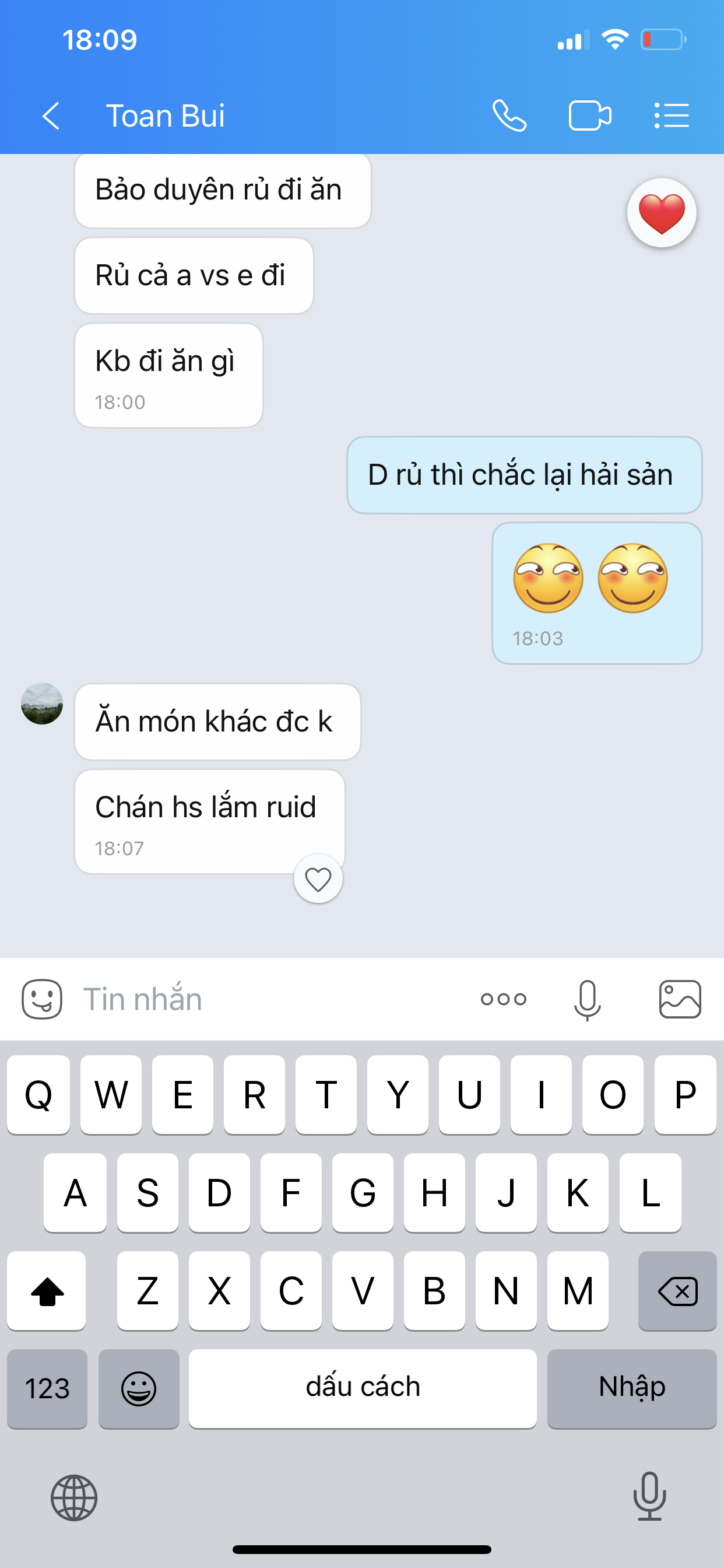The width and height of the screenshot is (724, 1568).
Task: Start a video call with Toan Bui
Action: (x=589, y=116)
